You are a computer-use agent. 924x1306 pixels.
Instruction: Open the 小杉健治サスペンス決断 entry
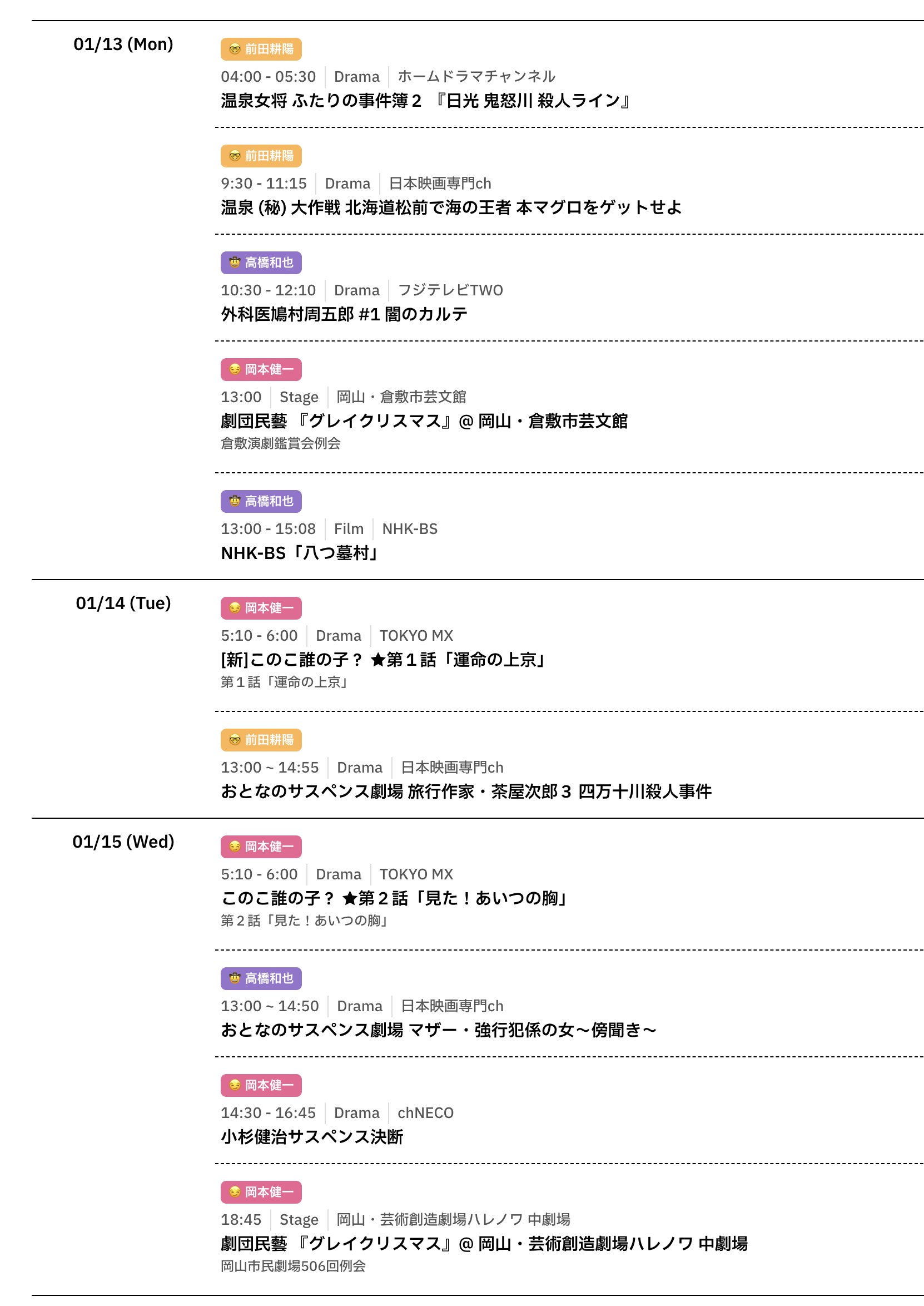click(312, 1137)
